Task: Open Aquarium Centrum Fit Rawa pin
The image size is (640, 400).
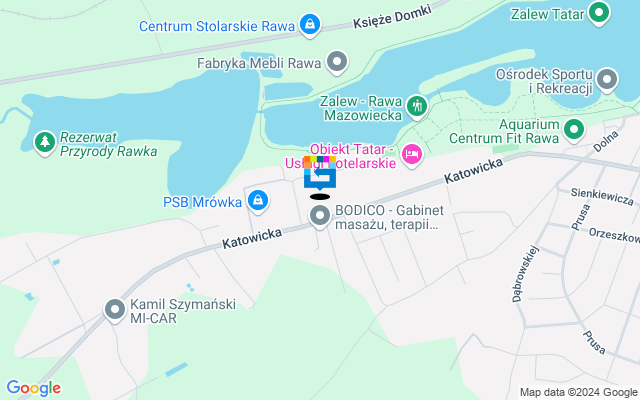Action: (x=574, y=129)
